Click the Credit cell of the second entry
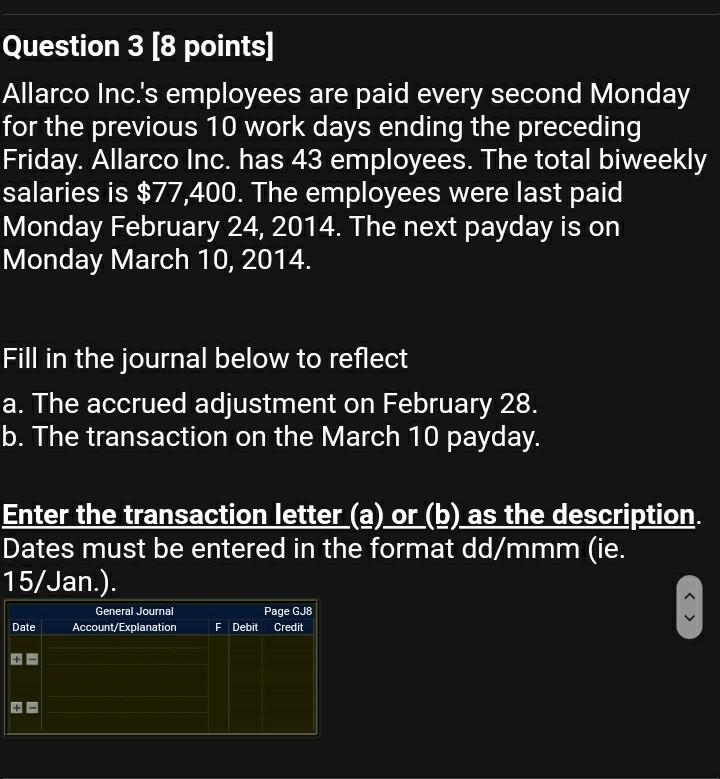 coord(289,696)
